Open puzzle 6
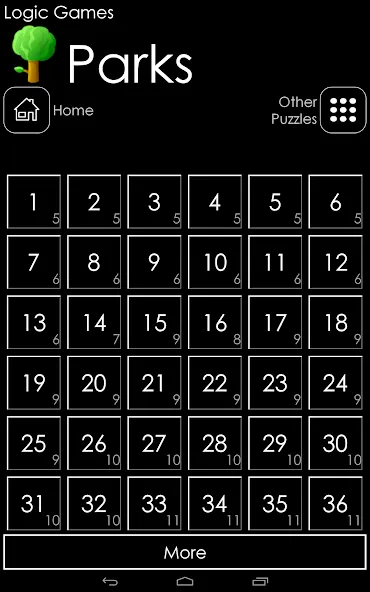Image resolution: width=370 pixels, height=592 pixels. 335,202
